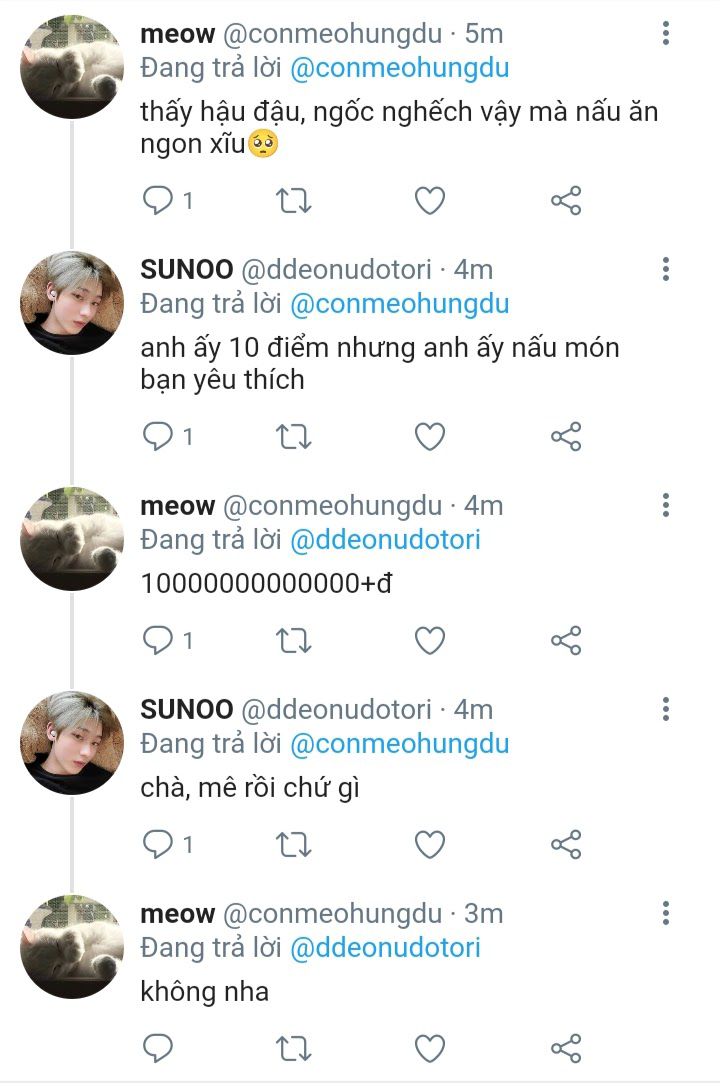Like the tweet 'không nha'

[x=430, y=1049]
